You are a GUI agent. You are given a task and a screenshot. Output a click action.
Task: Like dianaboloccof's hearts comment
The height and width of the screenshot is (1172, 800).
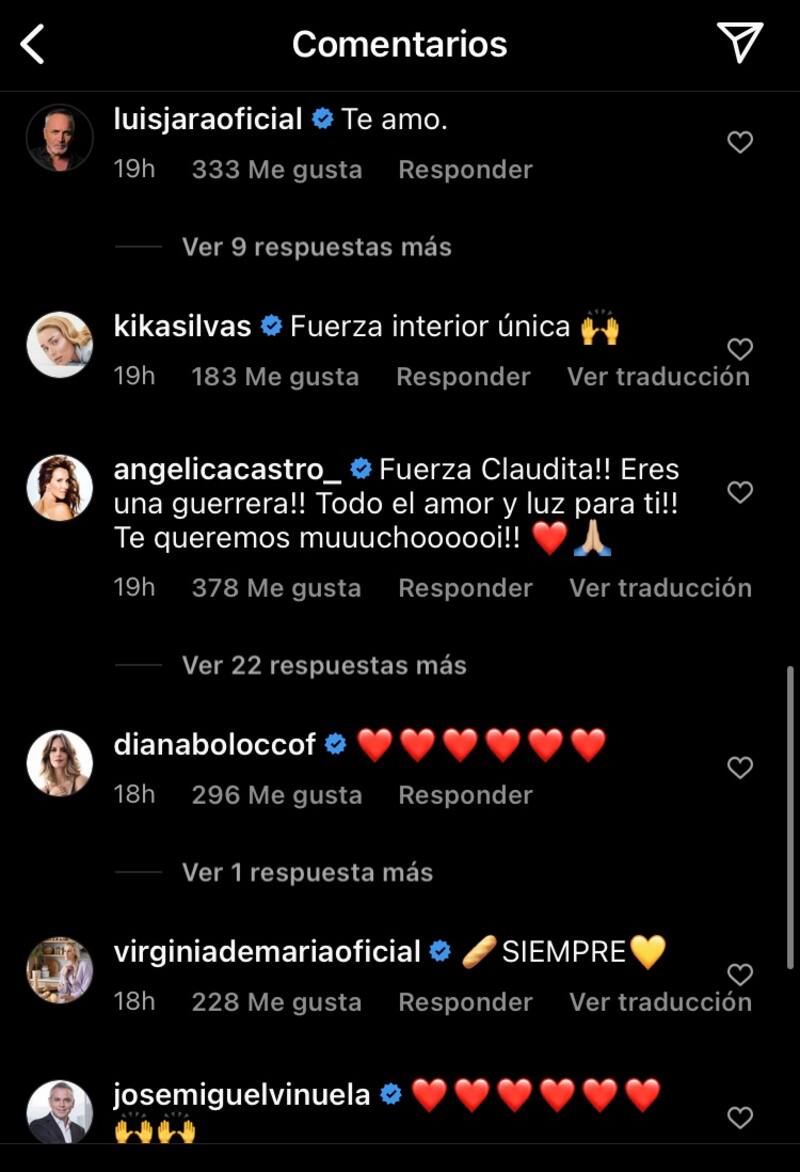click(740, 767)
